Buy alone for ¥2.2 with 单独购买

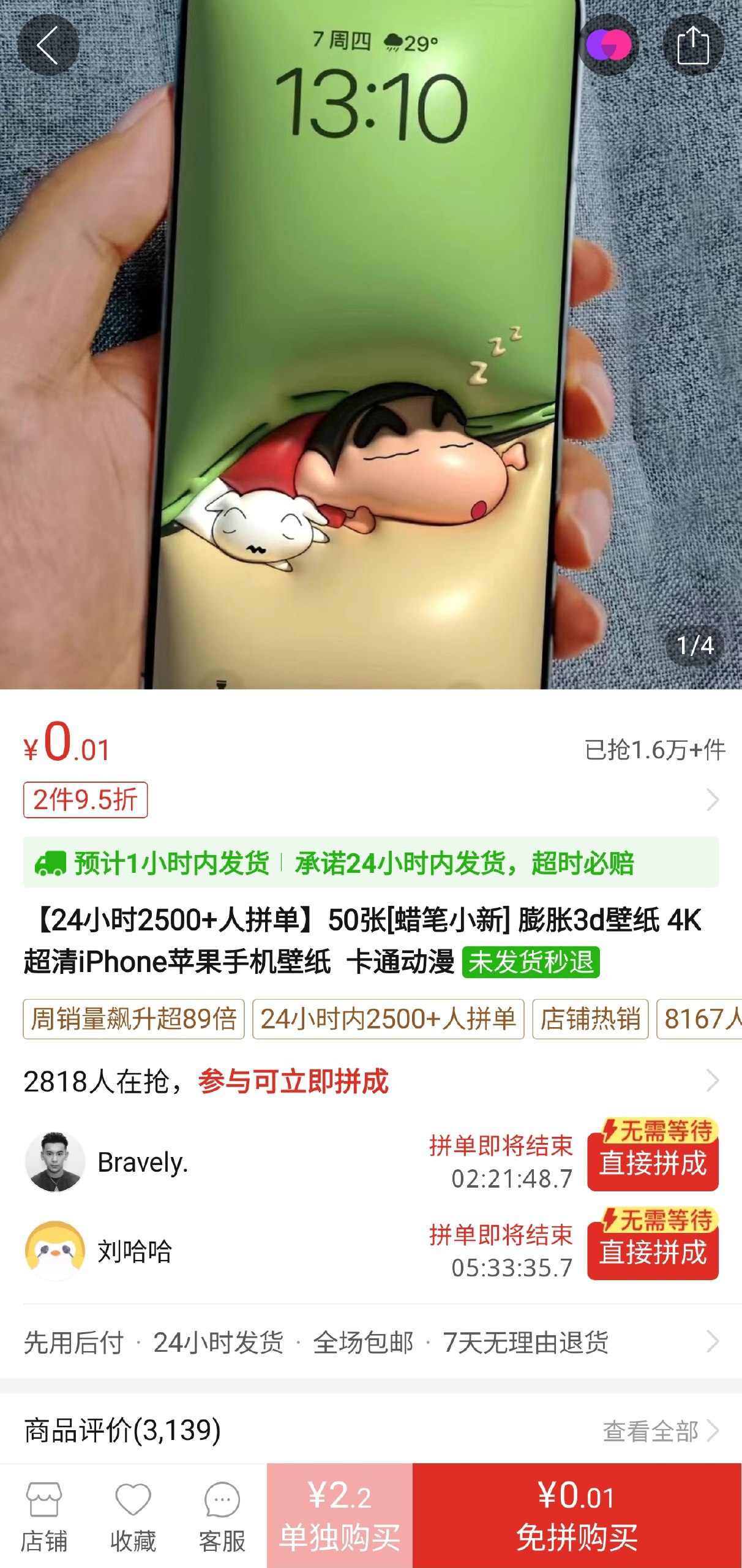click(340, 1517)
